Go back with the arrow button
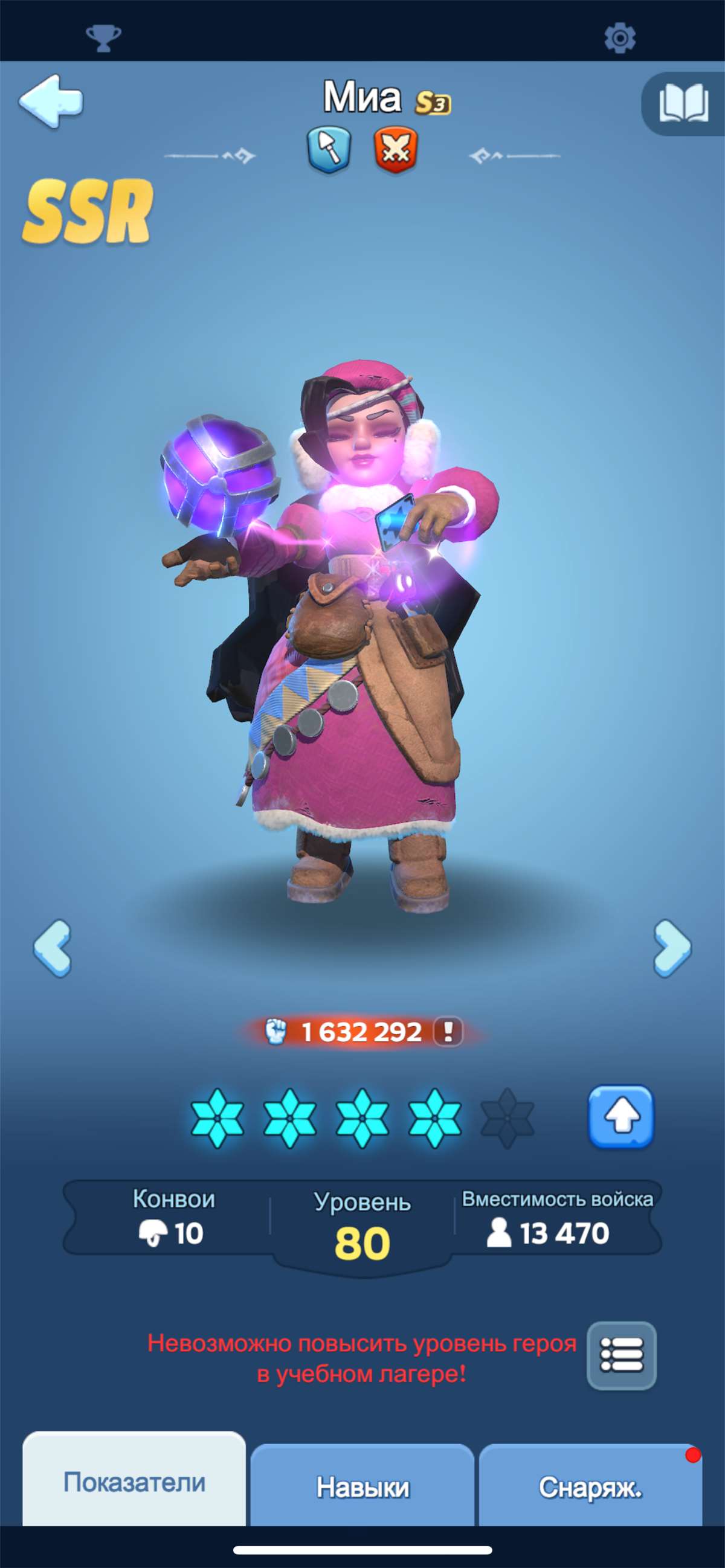 (51, 101)
